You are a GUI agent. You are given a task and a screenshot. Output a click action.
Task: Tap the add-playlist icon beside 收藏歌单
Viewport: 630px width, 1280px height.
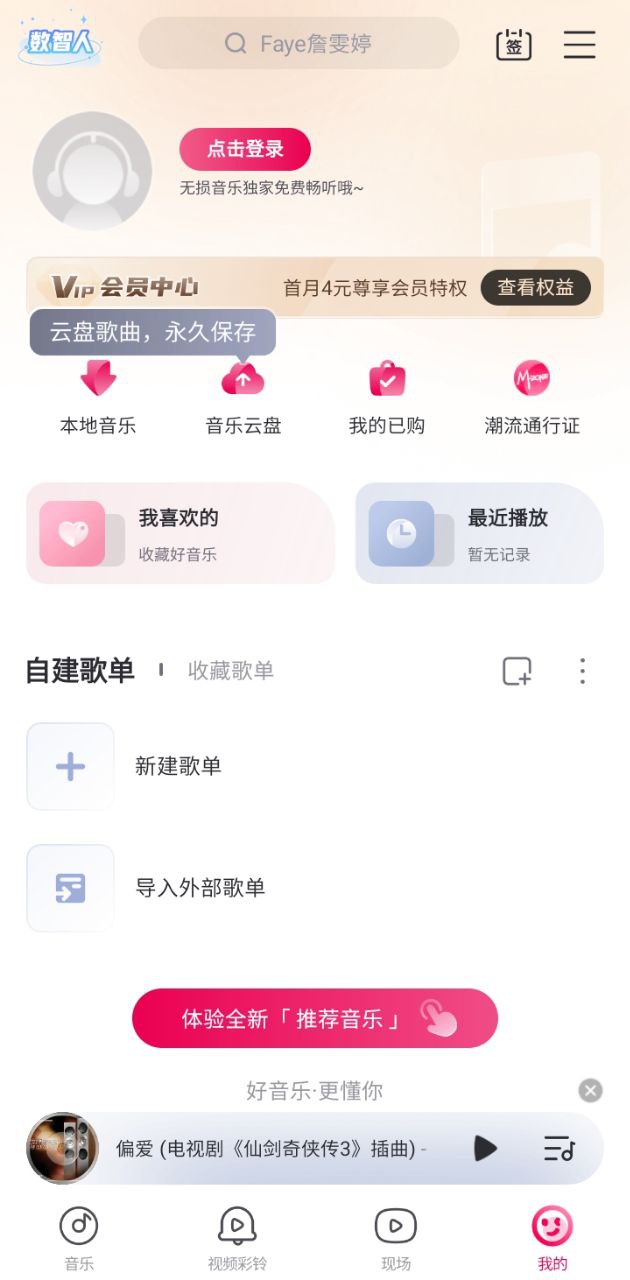[517, 671]
